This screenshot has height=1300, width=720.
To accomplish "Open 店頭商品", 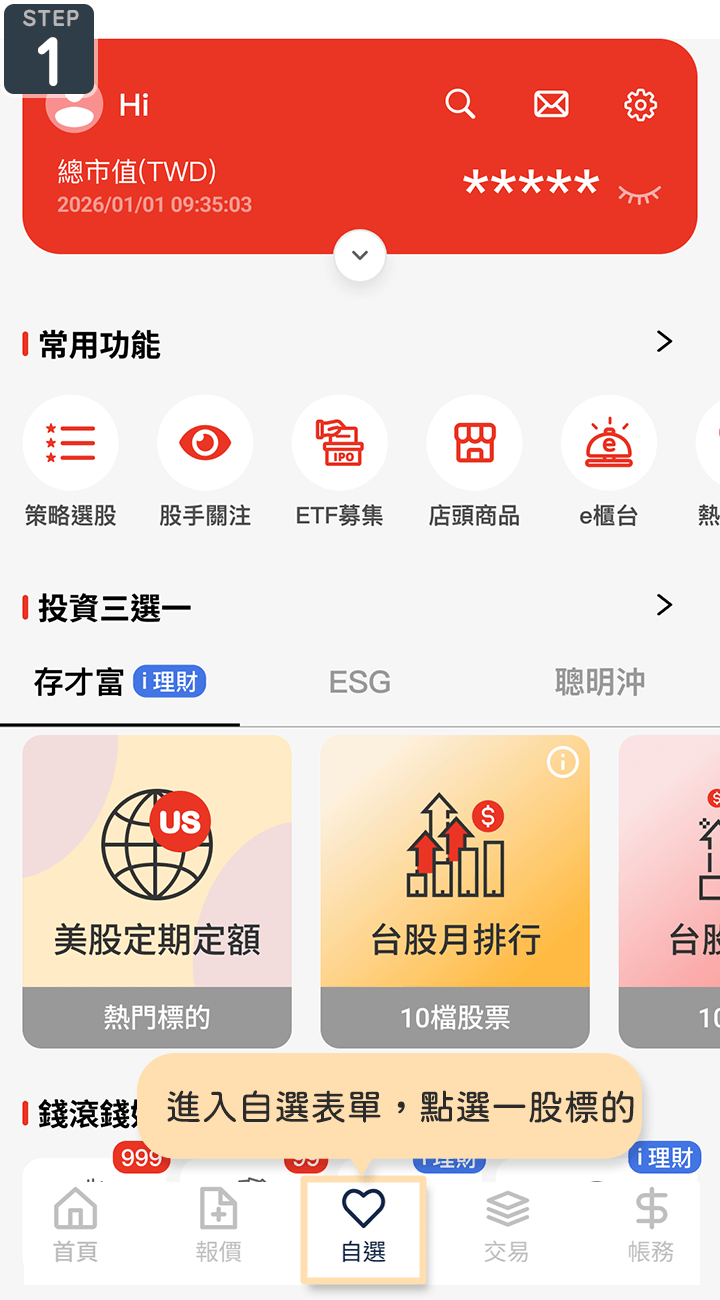I will click(x=474, y=443).
